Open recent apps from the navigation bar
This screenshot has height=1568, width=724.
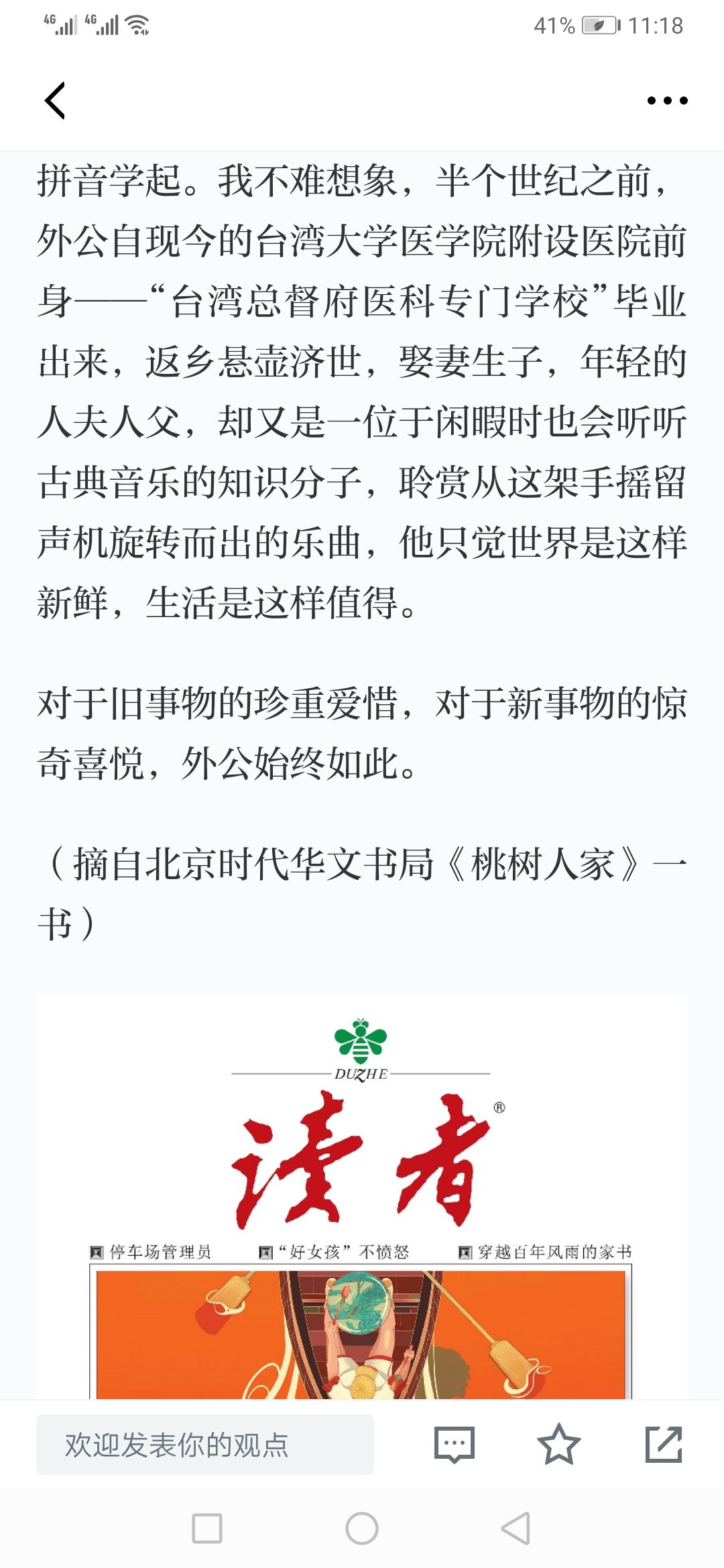207,1528
